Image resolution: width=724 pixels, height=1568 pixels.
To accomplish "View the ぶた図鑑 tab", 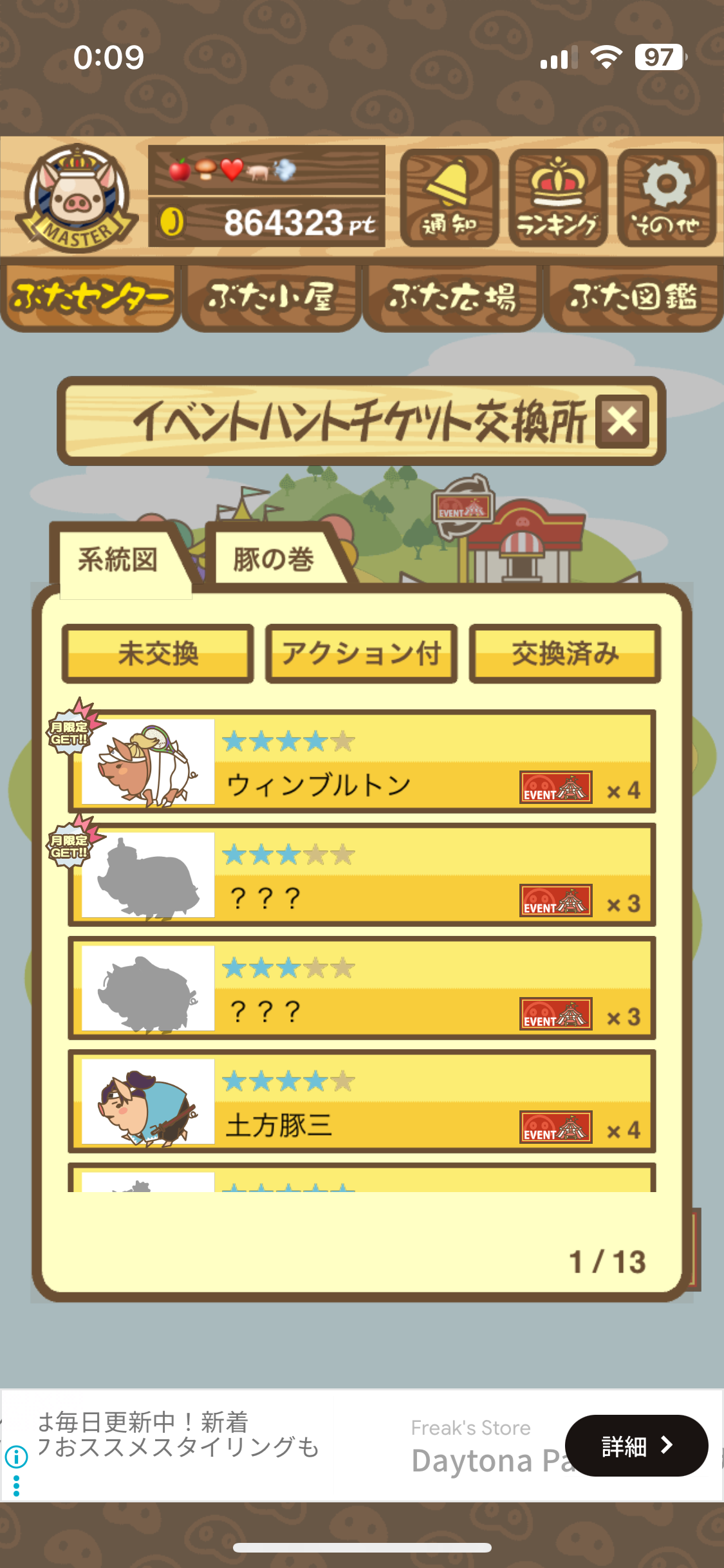I will pyautogui.click(x=633, y=297).
